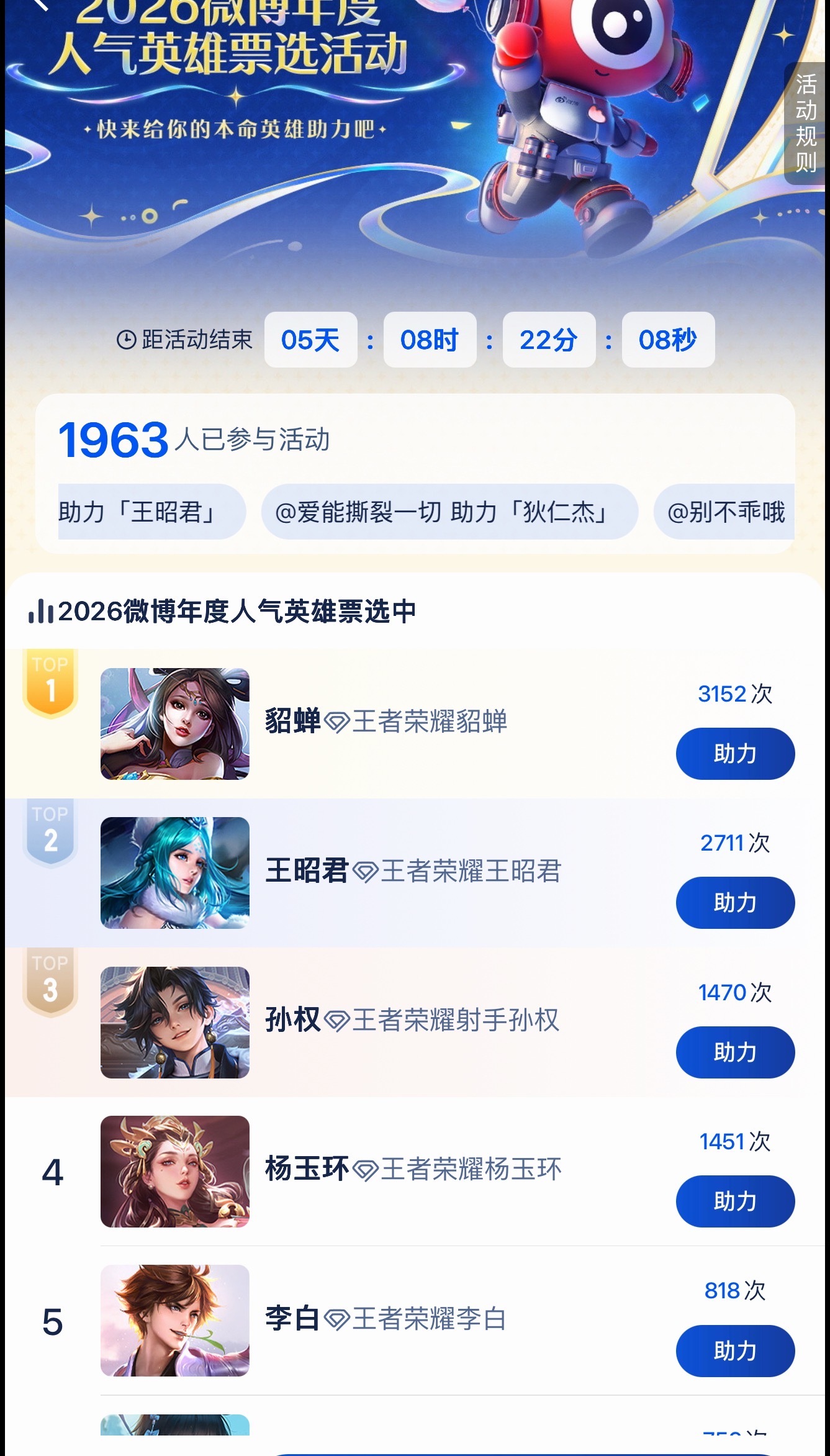830x1456 pixels.
Task: Go back using the top-left arrow
Action: 40,5
